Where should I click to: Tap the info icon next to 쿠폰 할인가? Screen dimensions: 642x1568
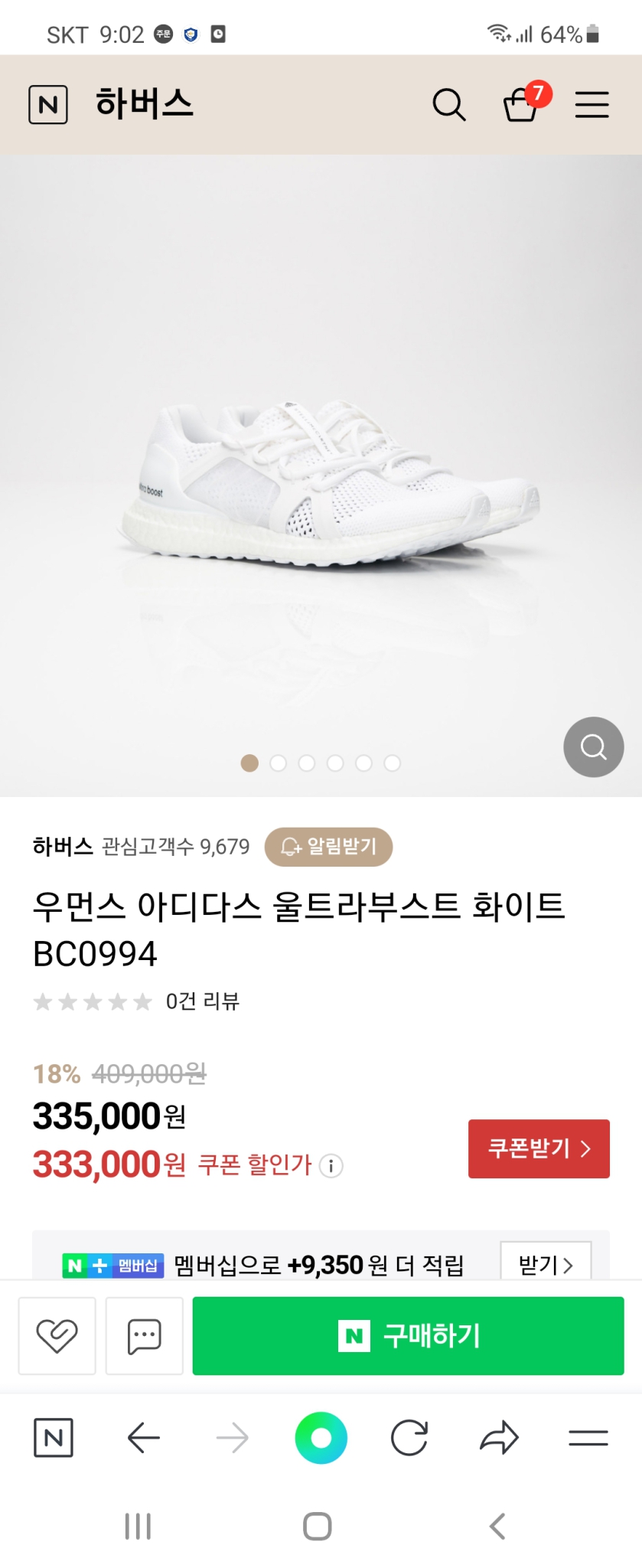tap(329, 1166)
